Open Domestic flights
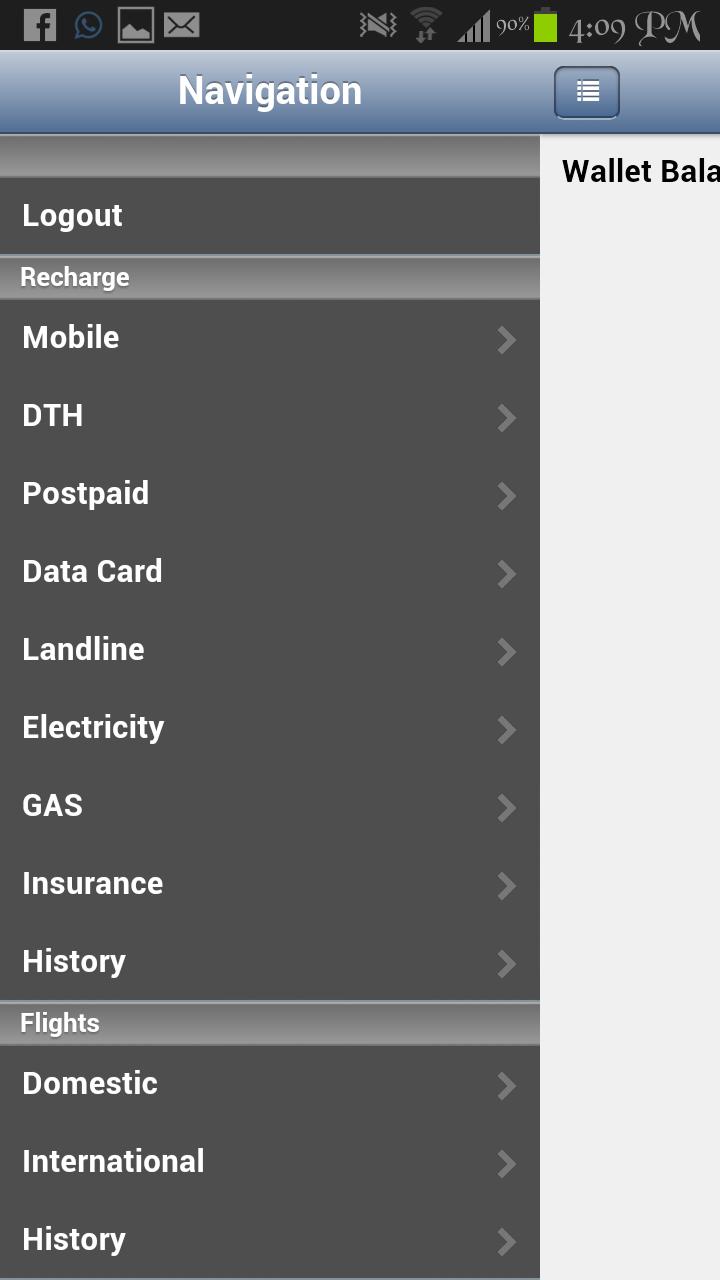Image resolution: width=720 pixels, height=1280 pixels. (270, 1084)
